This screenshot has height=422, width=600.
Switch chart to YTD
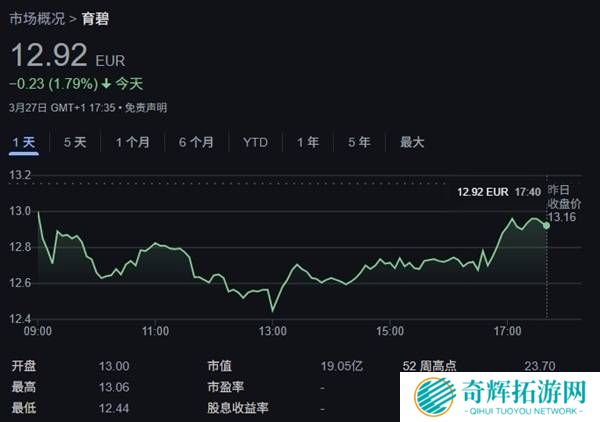pyautogui.click(x=255, y=142)
